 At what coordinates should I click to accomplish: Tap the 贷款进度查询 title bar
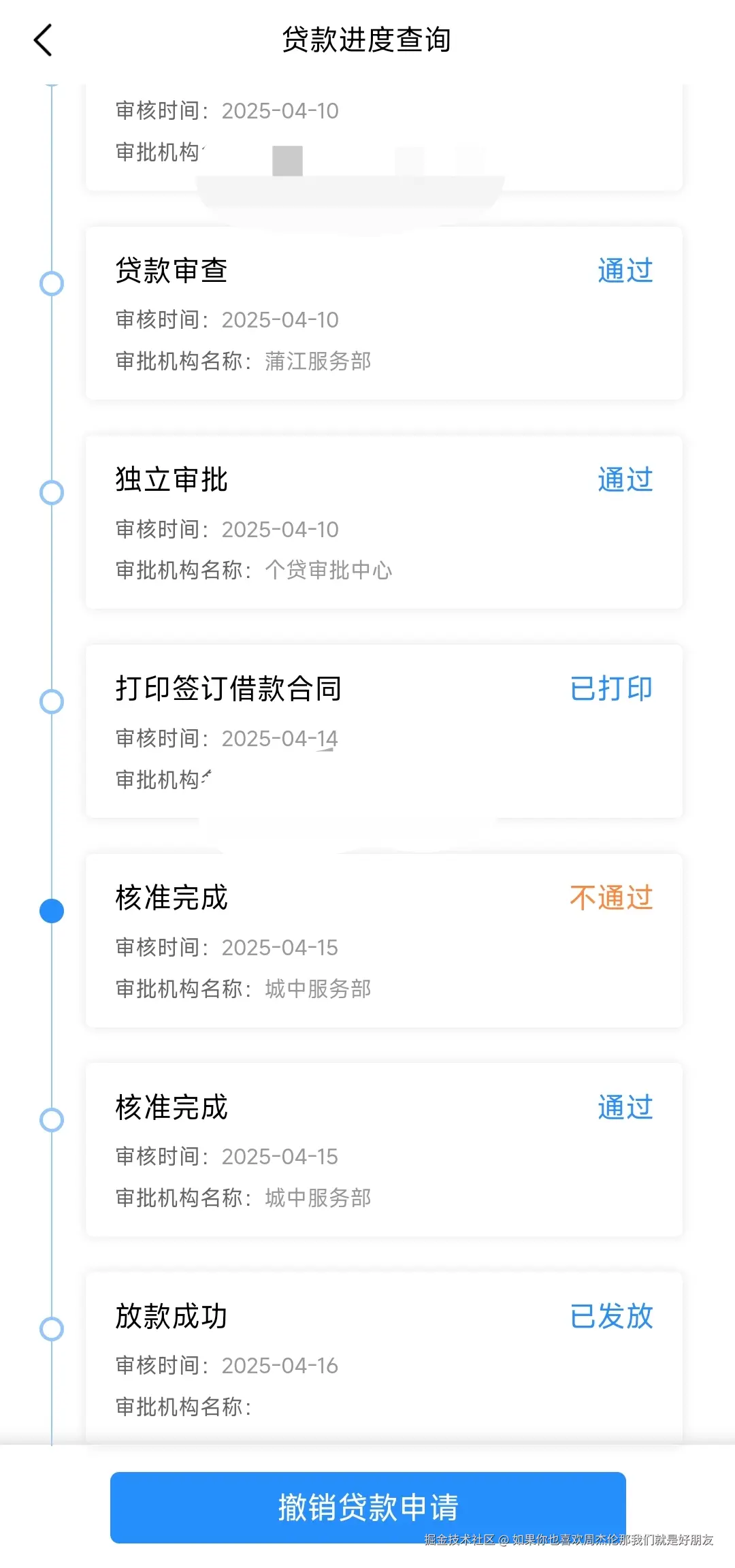point(367,39)
